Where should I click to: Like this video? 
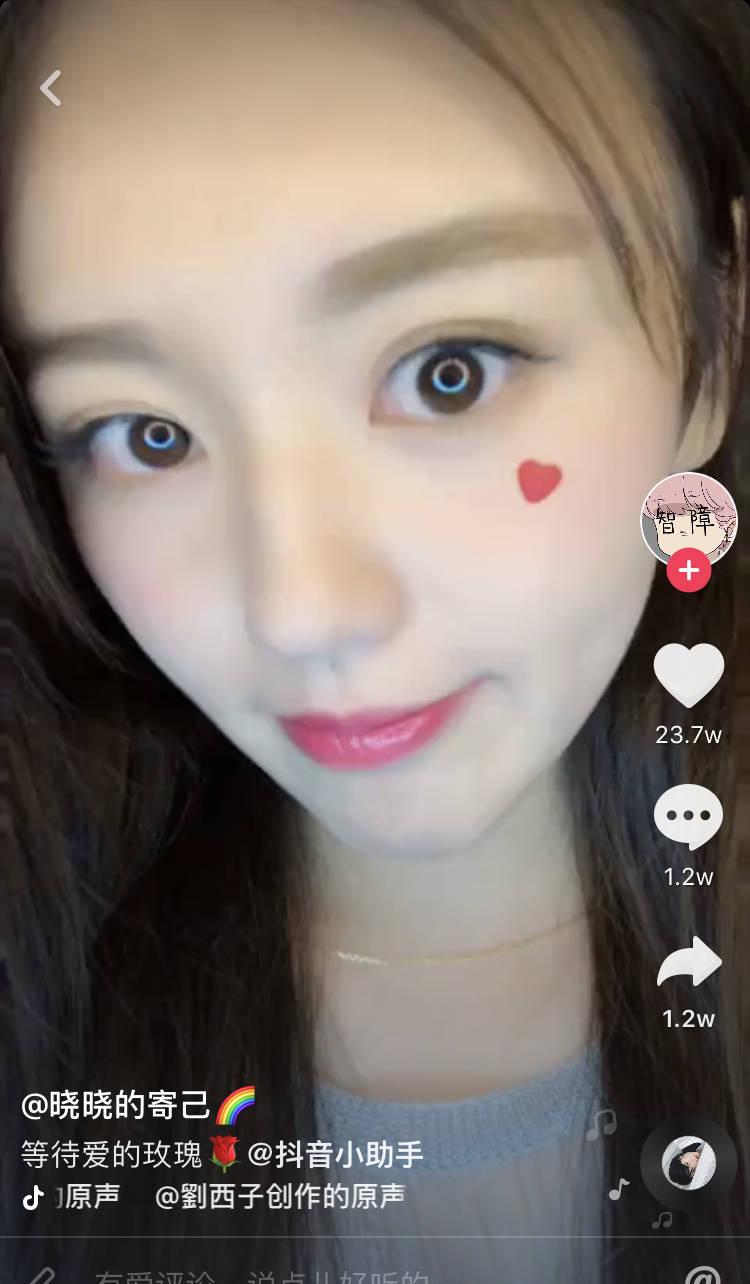(x=688, y=677)
